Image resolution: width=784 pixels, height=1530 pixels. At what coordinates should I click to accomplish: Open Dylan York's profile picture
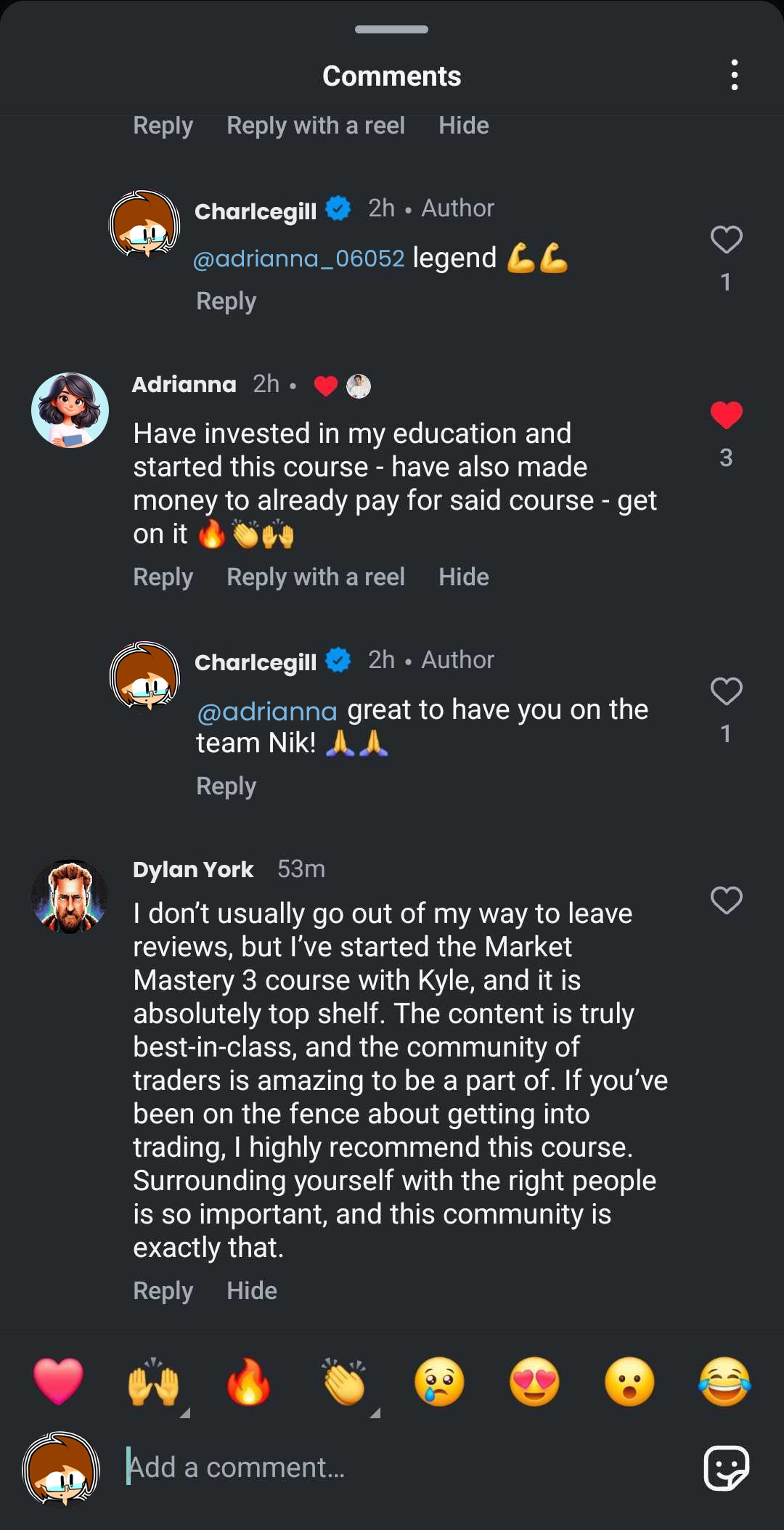coord(70,897)
